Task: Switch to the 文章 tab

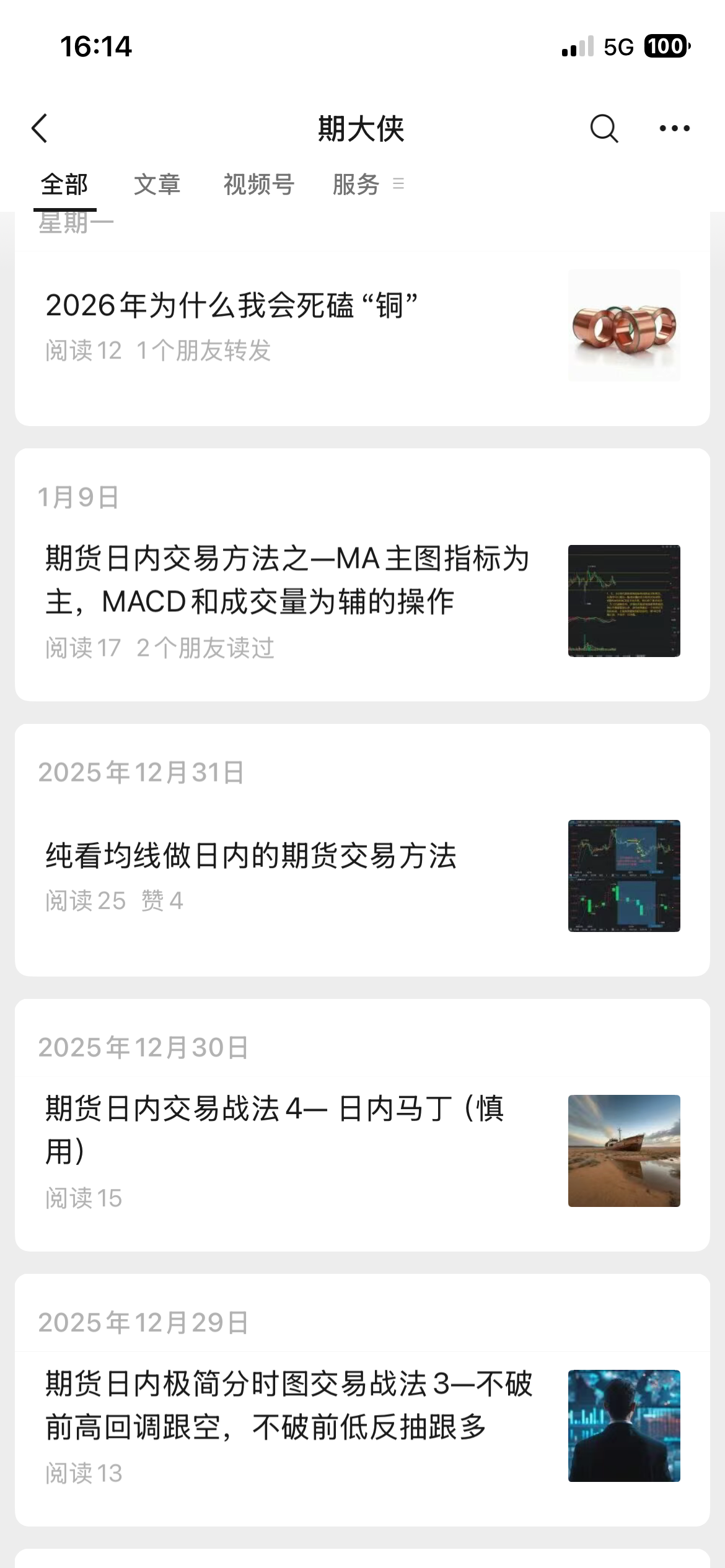Action: tap(157, 185)
